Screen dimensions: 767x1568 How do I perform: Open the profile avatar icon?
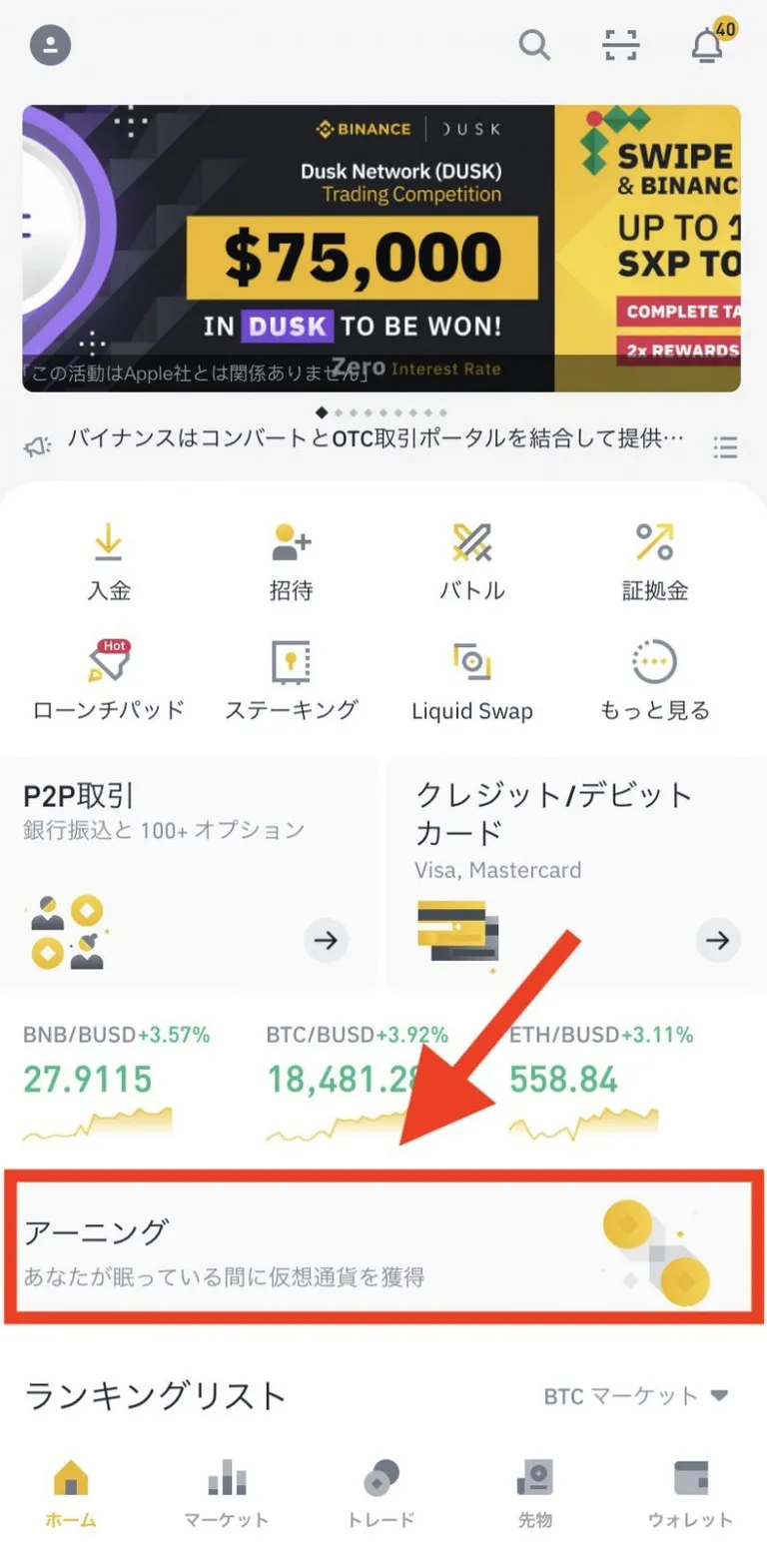[51, 45]
